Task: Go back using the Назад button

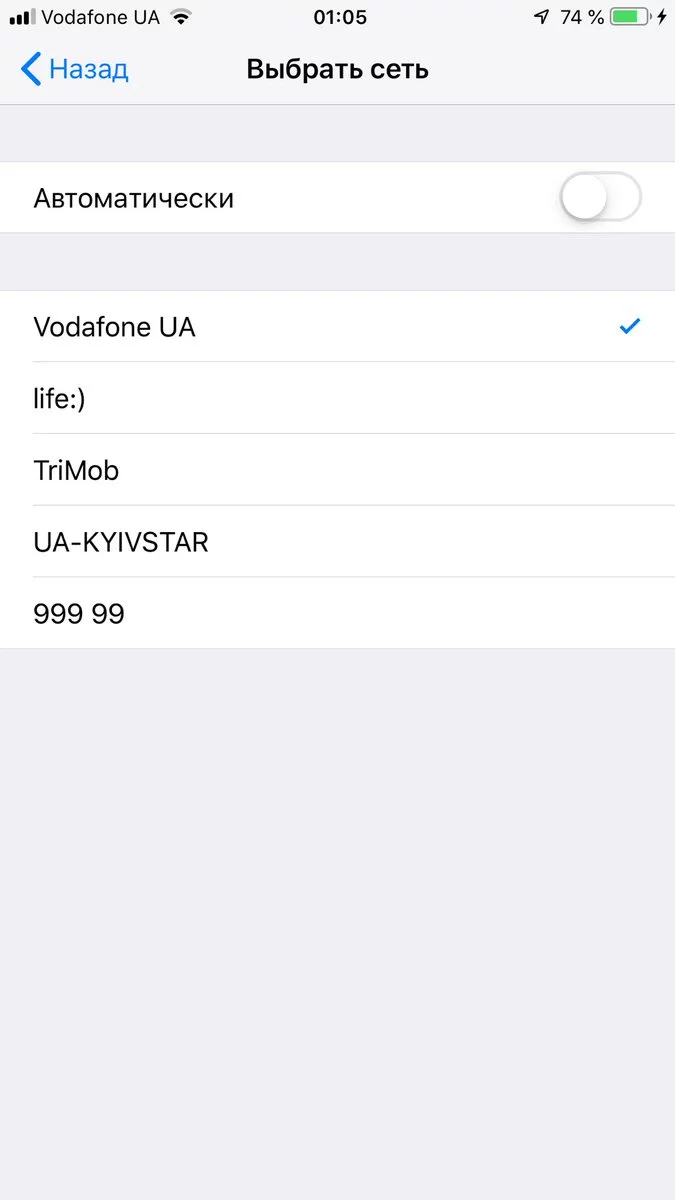Action: point(74,70)
